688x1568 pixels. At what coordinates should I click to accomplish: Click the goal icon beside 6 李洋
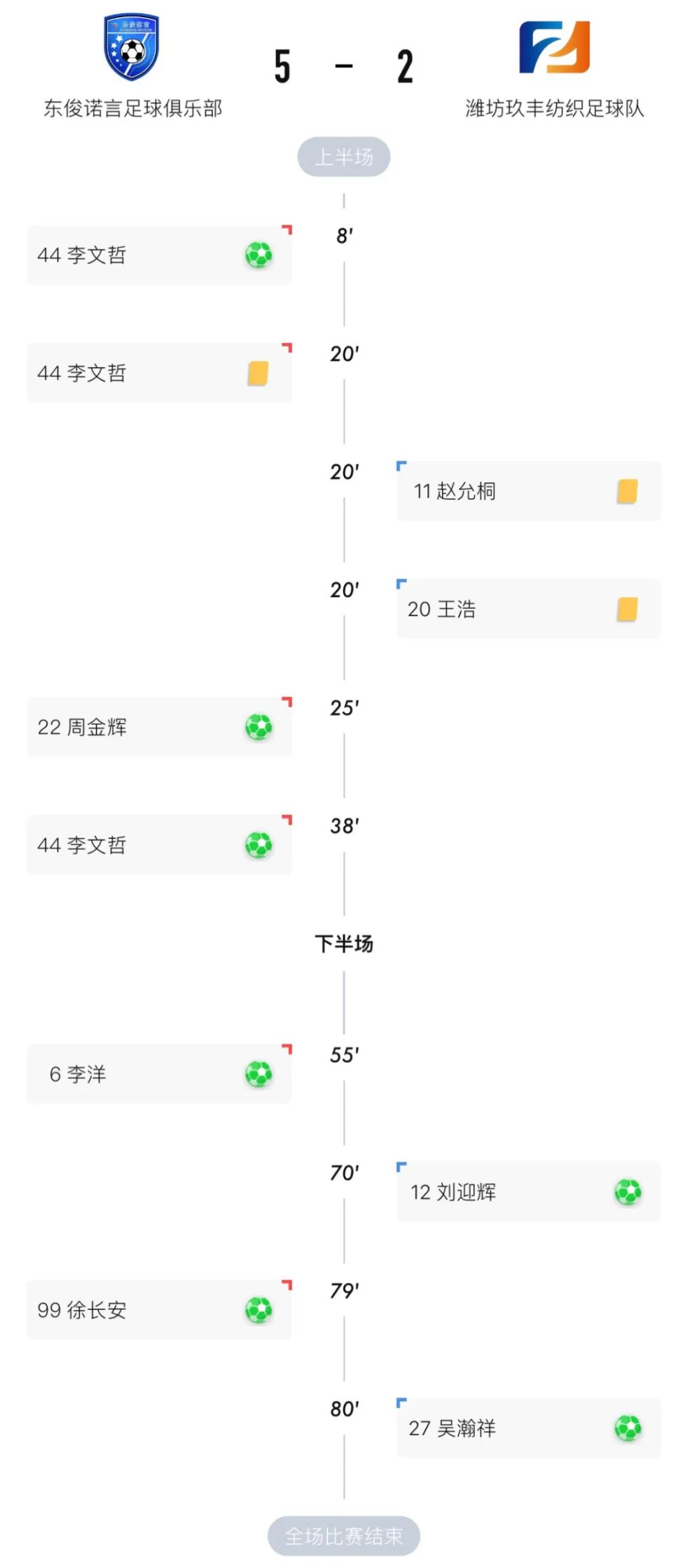point(257,1074)
